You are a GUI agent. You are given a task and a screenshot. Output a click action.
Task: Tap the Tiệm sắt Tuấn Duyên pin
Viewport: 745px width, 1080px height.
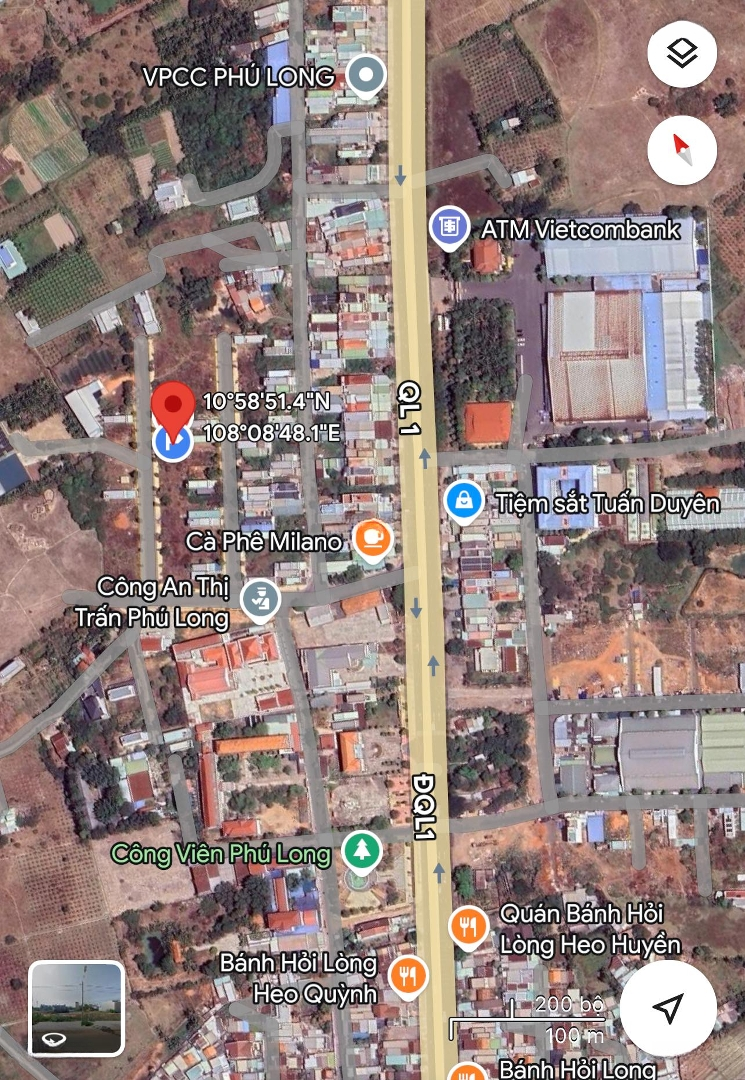point(464,501)
